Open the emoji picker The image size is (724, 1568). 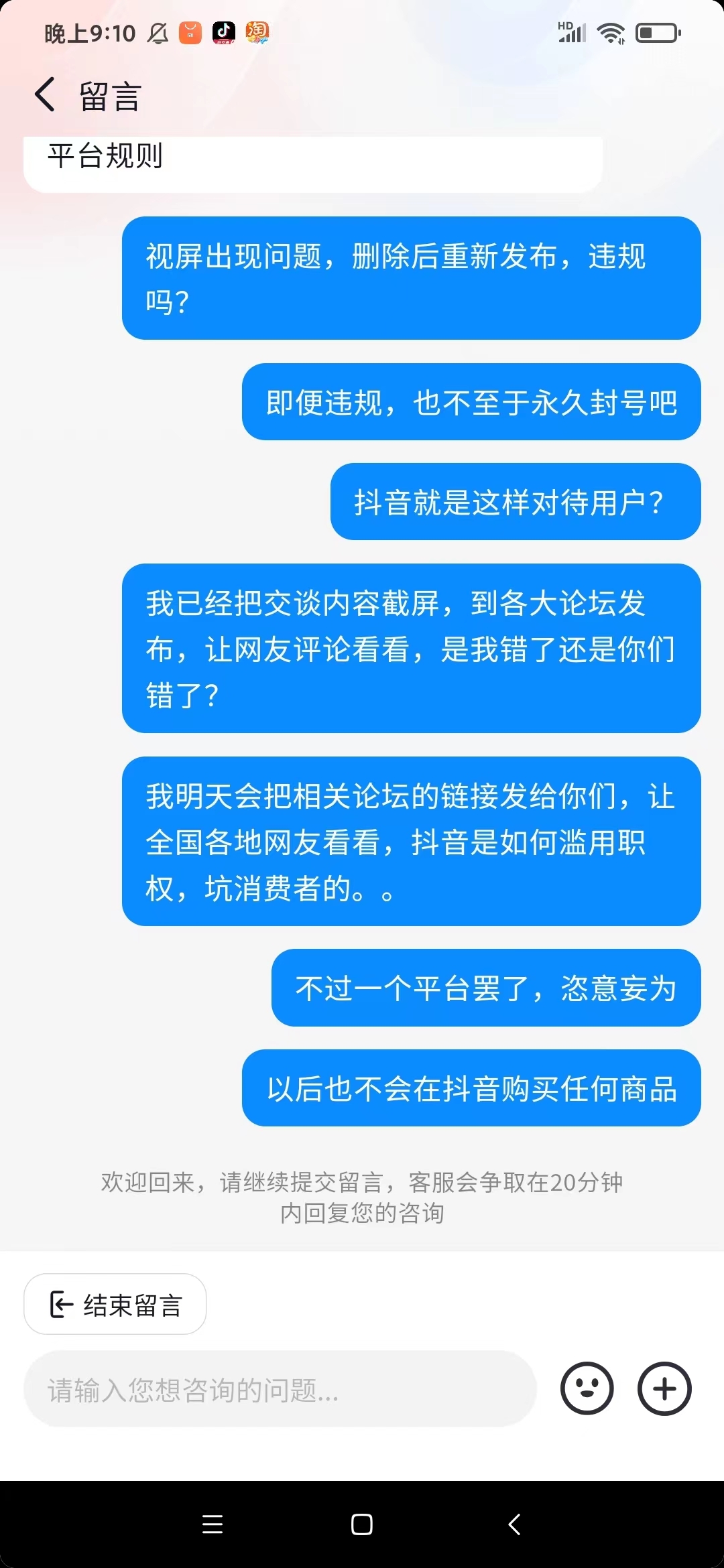point(587,1388)
